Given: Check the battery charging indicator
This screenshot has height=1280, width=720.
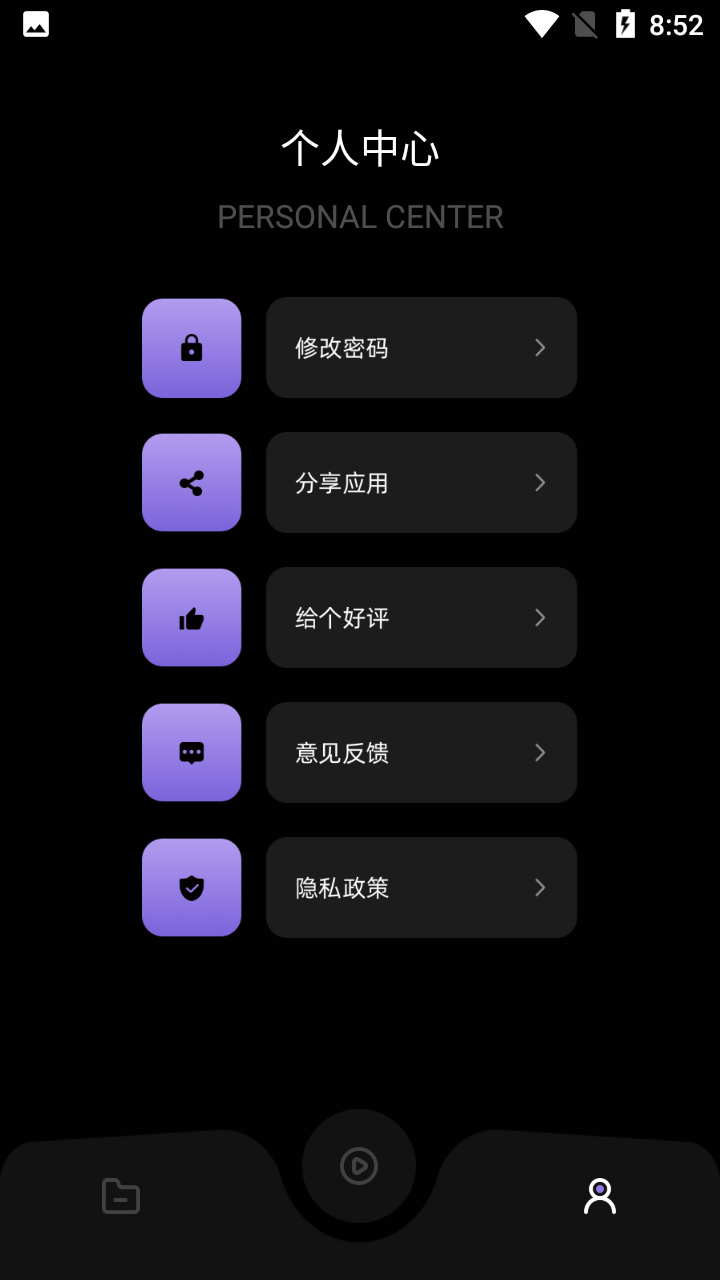Looking at the screenshot, I should 625,24.
